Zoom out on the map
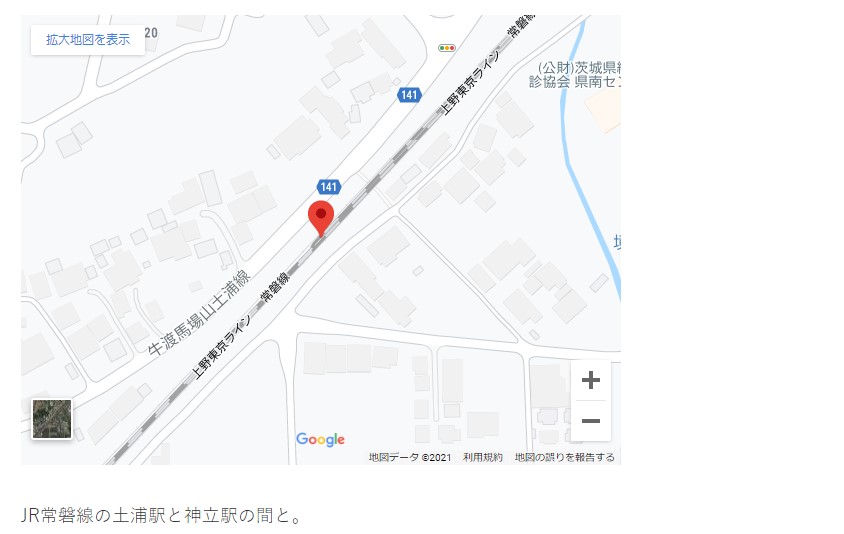Viewport: 844px width, 534px height. point(590,421)
